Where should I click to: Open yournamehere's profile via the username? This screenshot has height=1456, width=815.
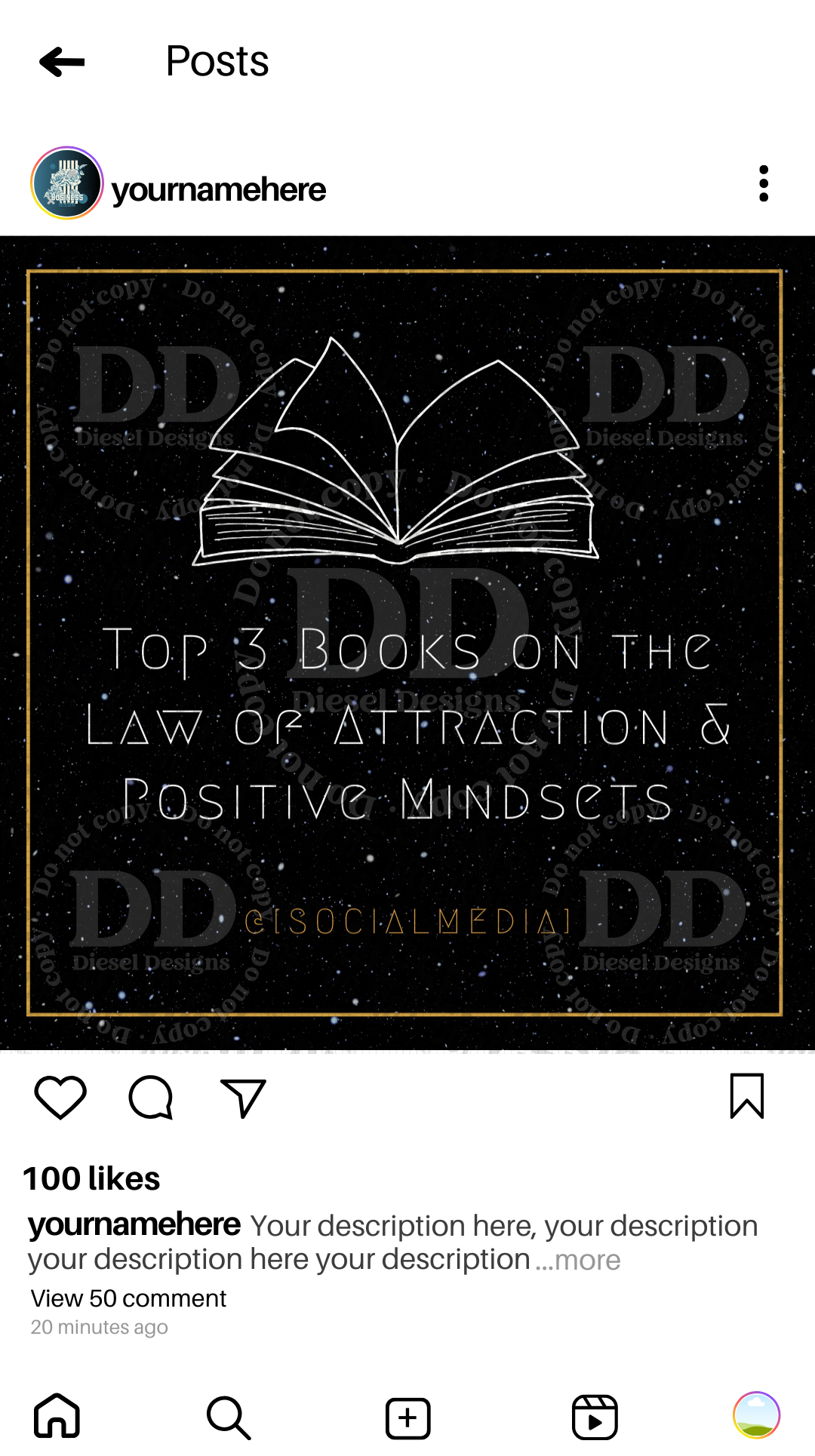216,189
